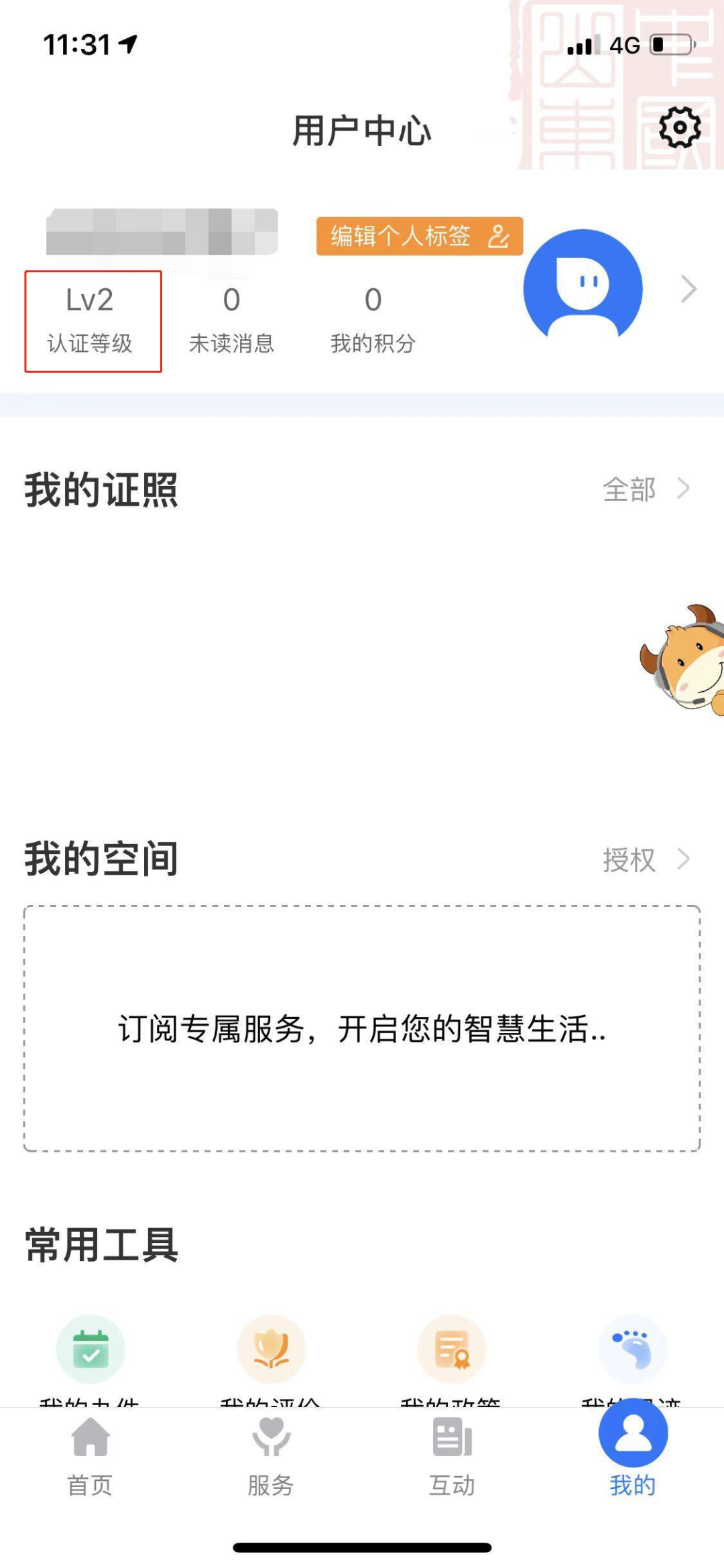Switch to the 首页 tab
The image size is (724, 1568).
pos(90,1456)
